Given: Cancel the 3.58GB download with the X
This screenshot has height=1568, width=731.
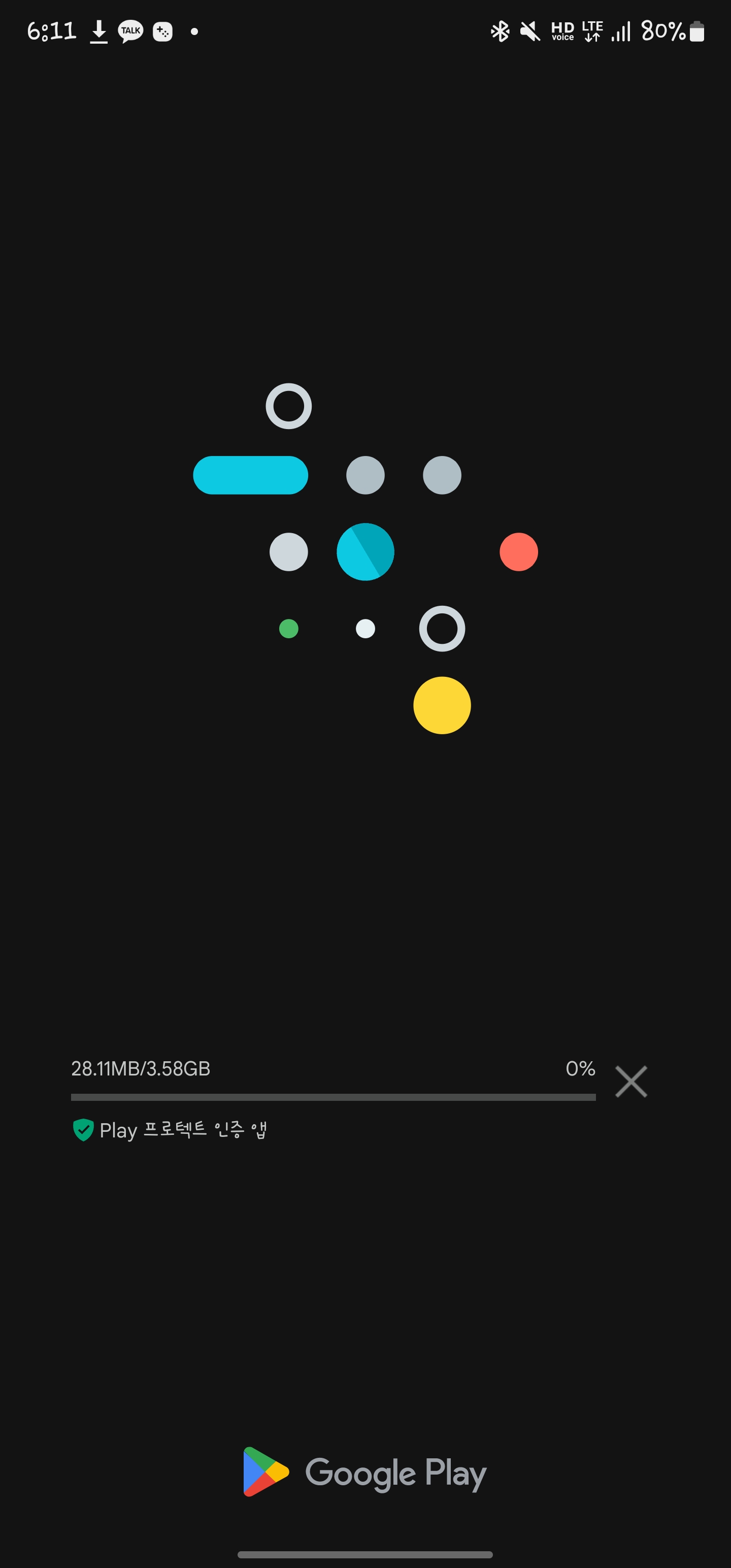Looking at the screenshot, I should point(630,1082).
